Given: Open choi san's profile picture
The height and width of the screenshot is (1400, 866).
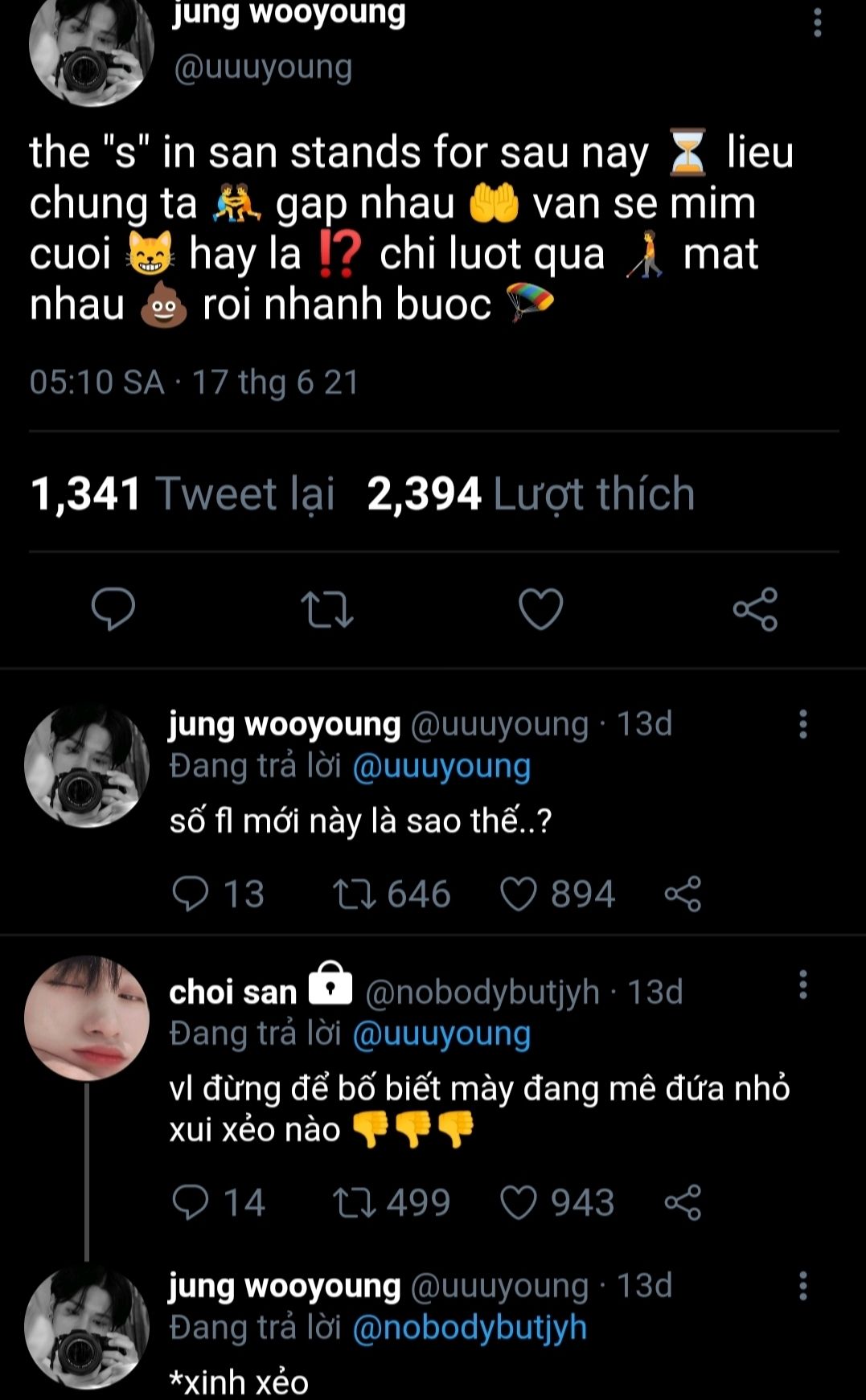Looking at the screenshot, I should pyautogui.click(x=87, y=1017).
